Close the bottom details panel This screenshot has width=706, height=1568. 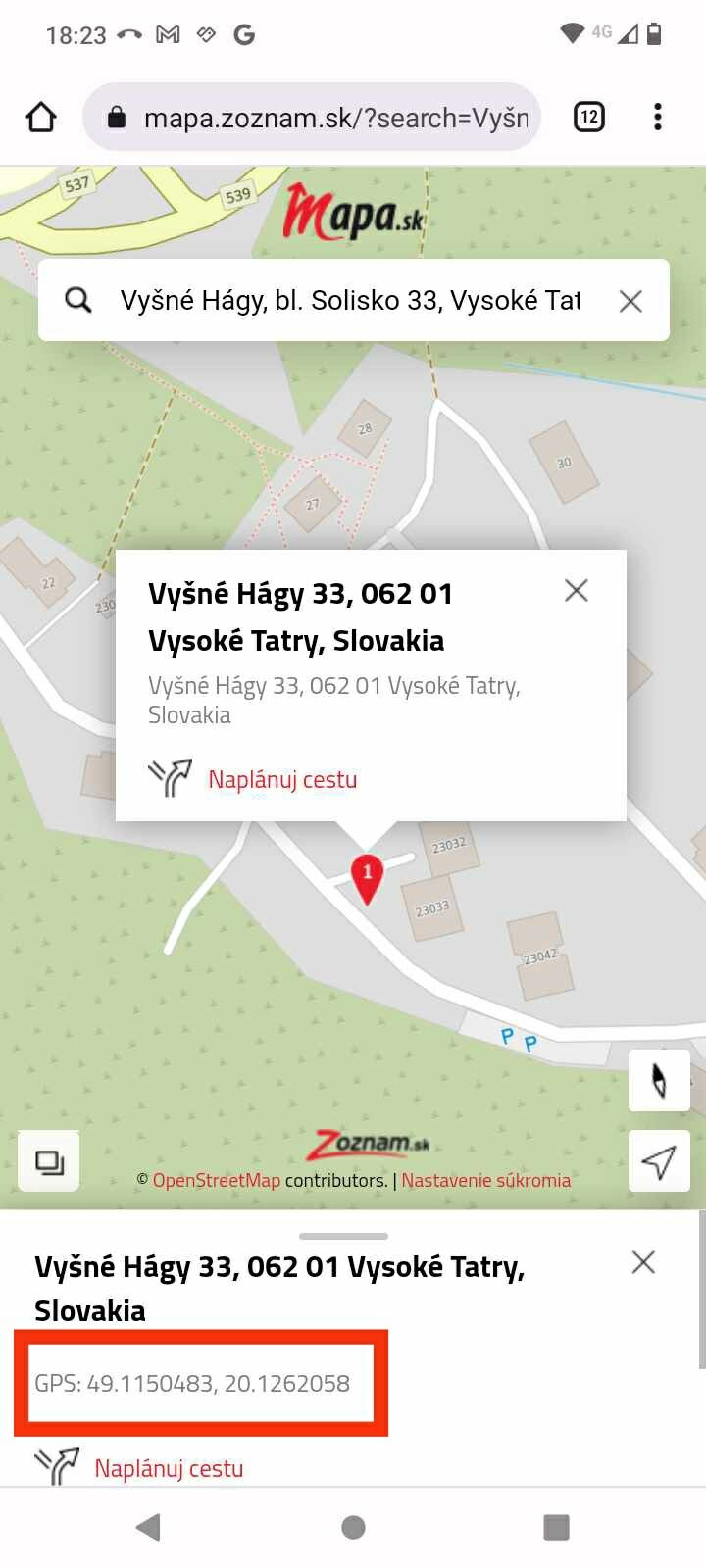643,1262
